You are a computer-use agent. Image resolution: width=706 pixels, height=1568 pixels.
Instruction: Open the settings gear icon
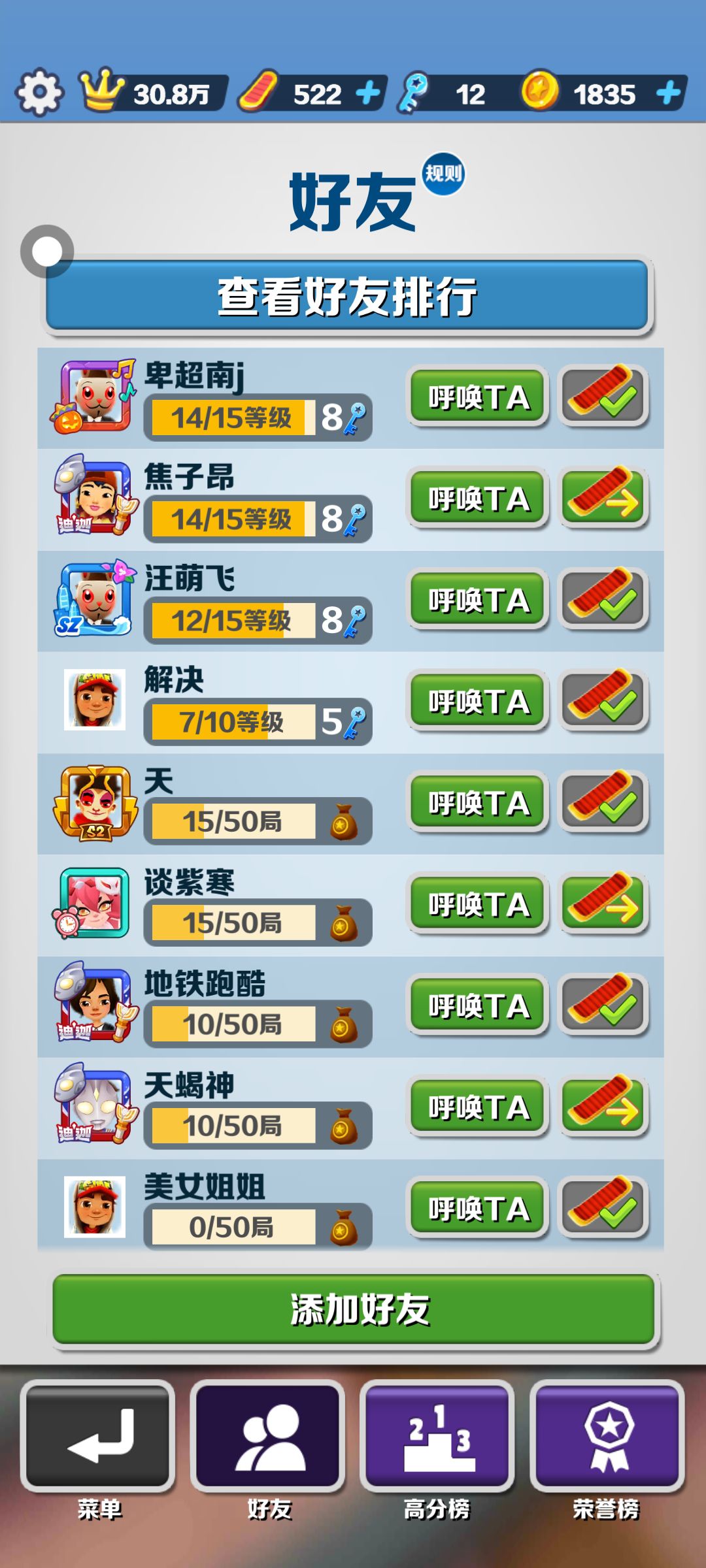[x=39, y=92]
